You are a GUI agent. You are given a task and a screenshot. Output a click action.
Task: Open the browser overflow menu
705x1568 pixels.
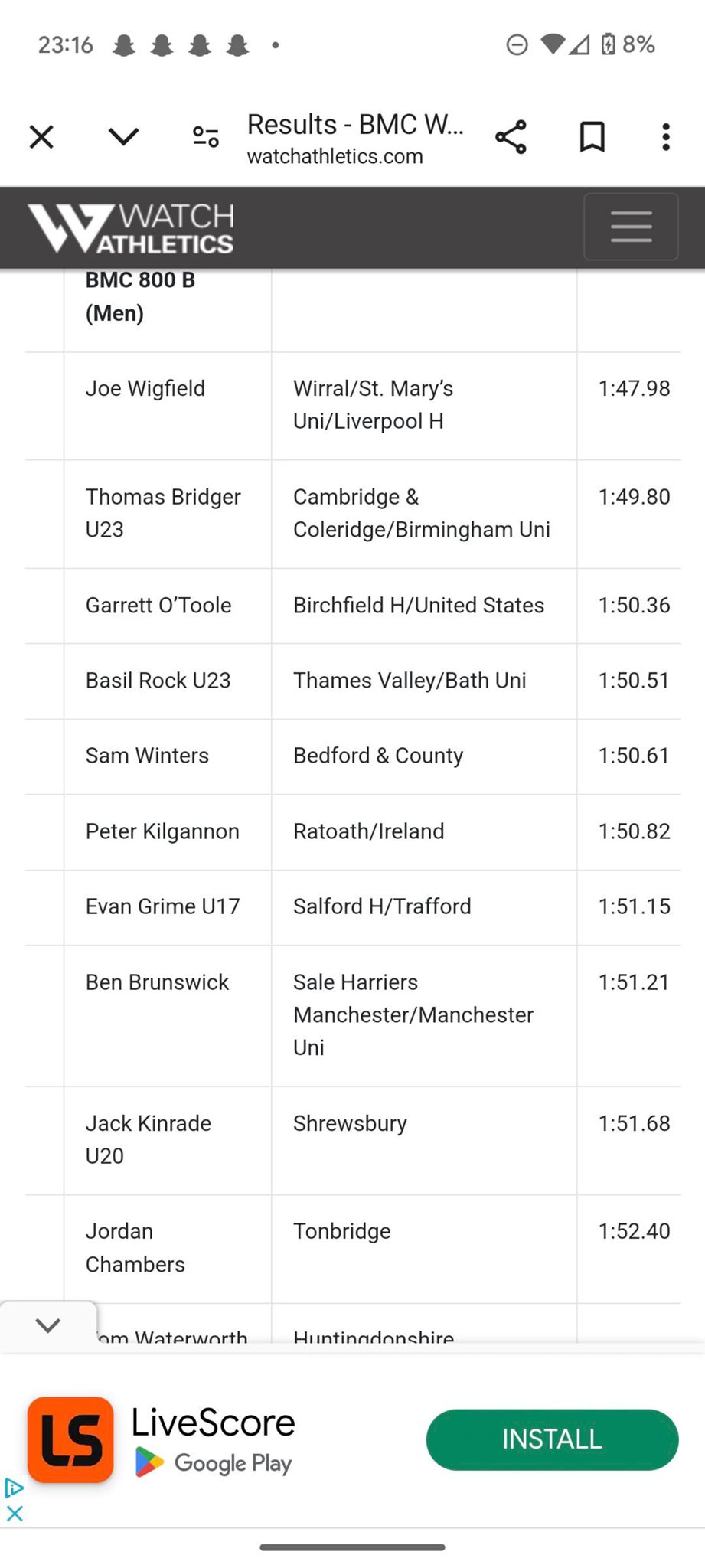(666, 138)
